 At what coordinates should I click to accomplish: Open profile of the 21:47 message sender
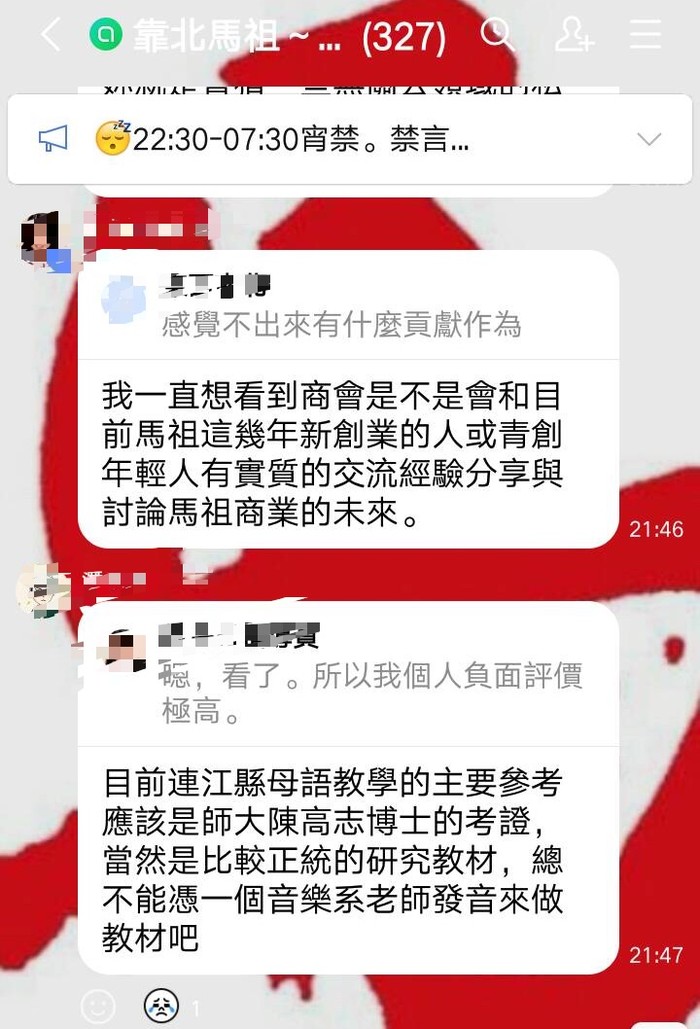click(x=44, y=592)
